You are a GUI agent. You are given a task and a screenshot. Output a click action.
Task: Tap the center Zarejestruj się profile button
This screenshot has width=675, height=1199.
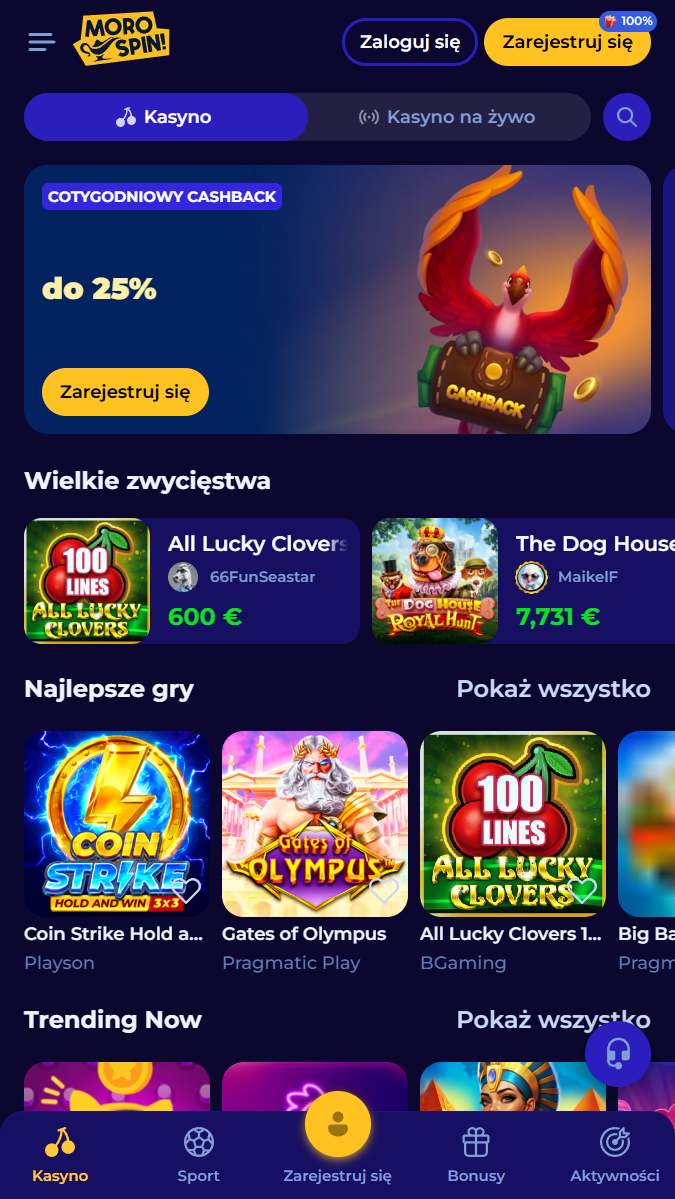click(338, 1125)
